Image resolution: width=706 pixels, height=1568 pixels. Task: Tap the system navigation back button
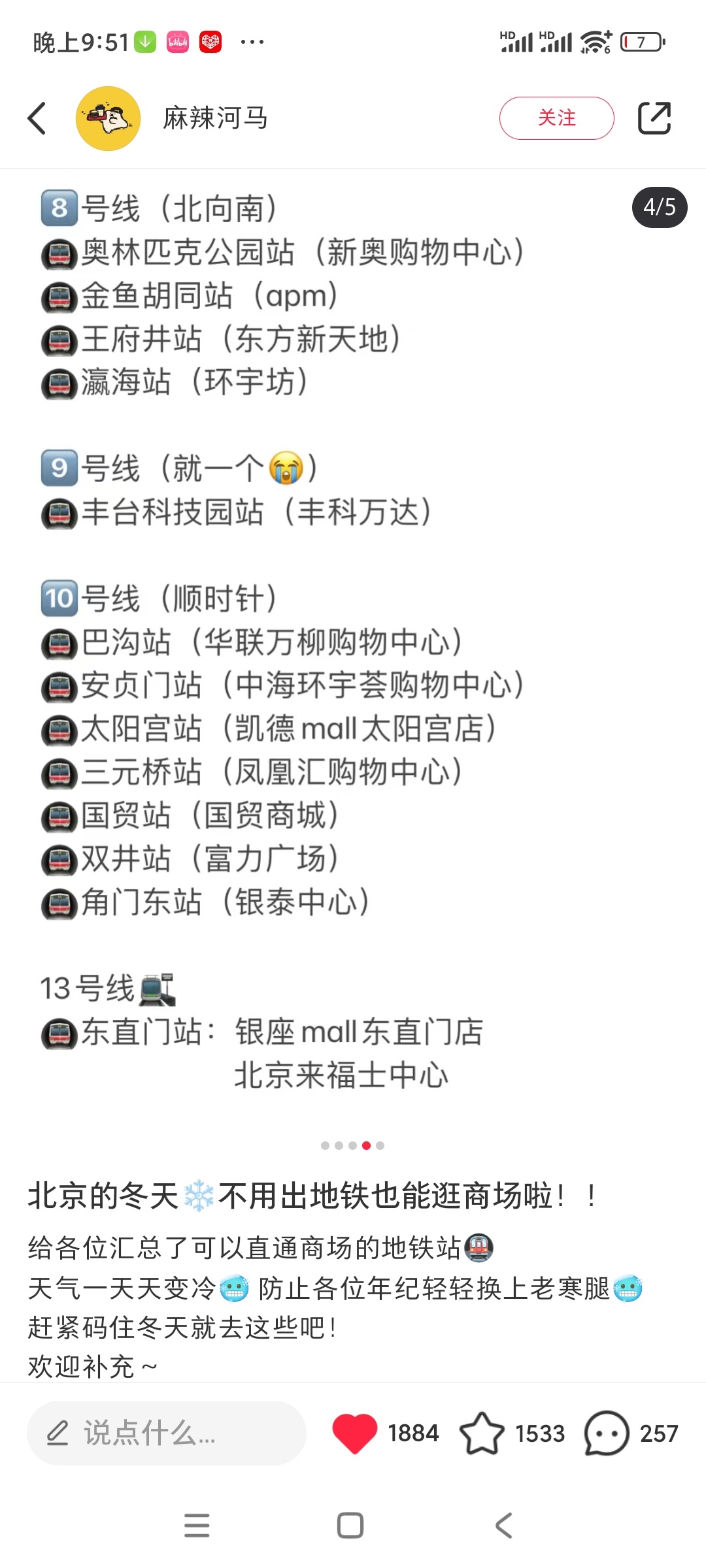503,1526
